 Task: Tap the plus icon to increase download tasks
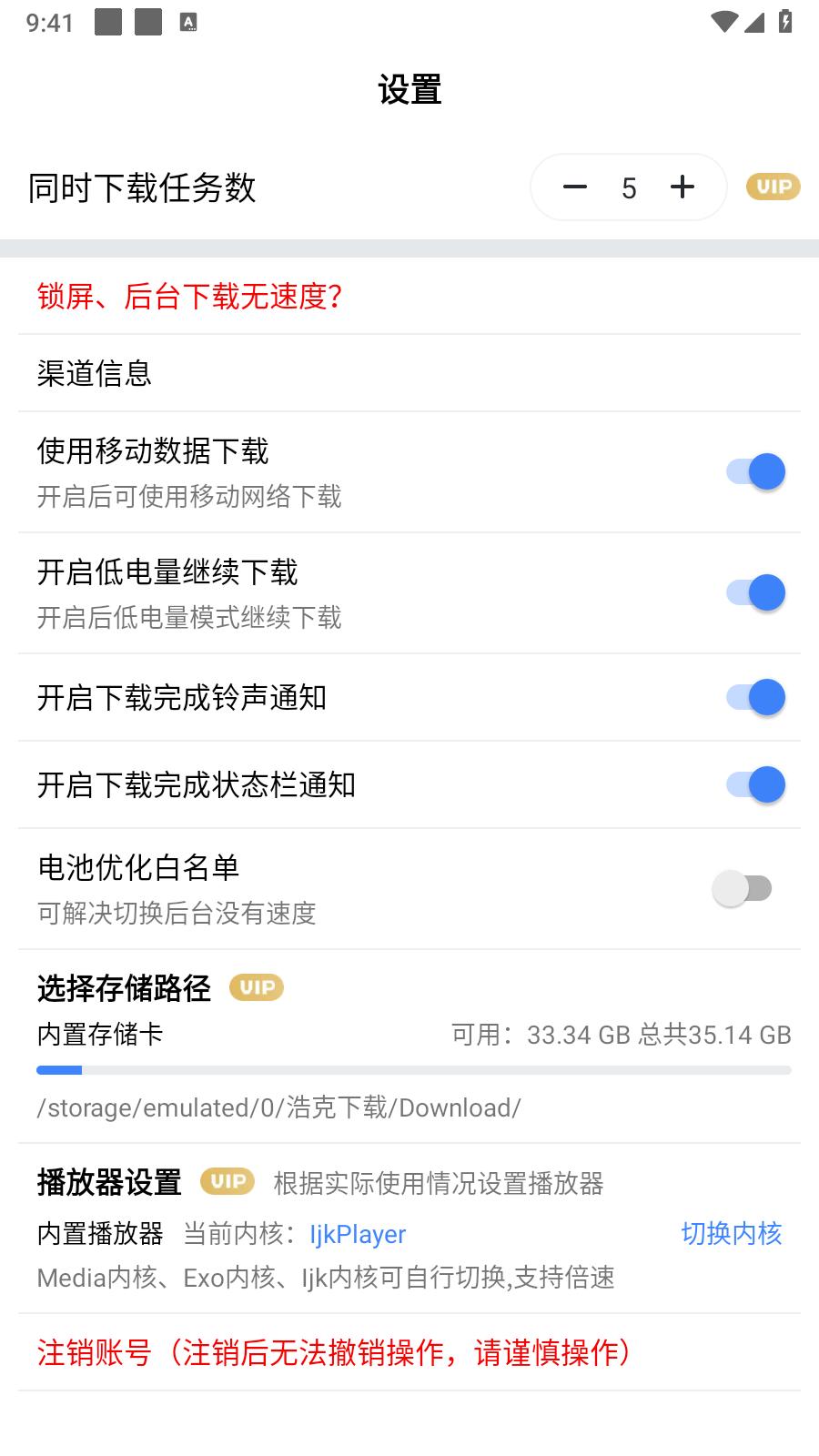(682, 187)
